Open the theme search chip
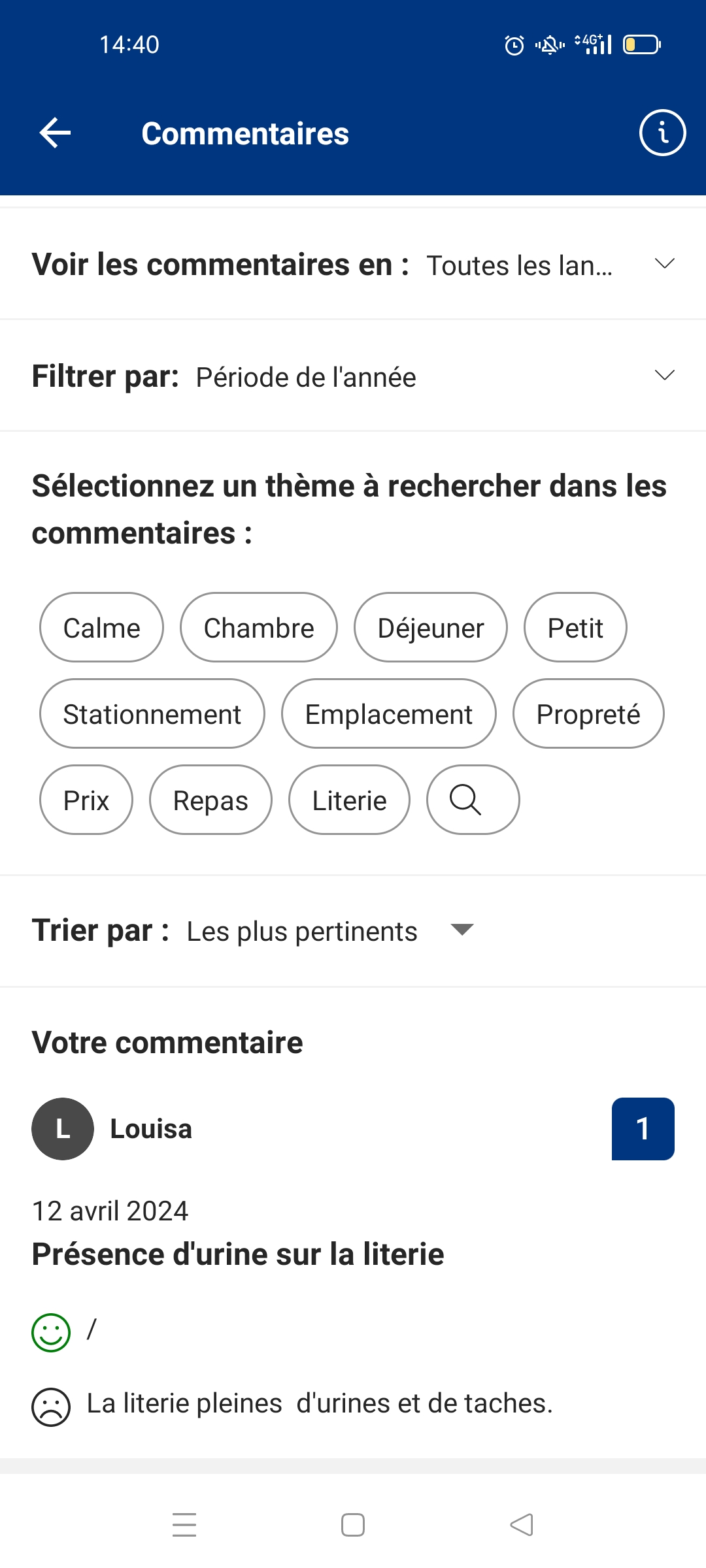 (x=473, y=800)
